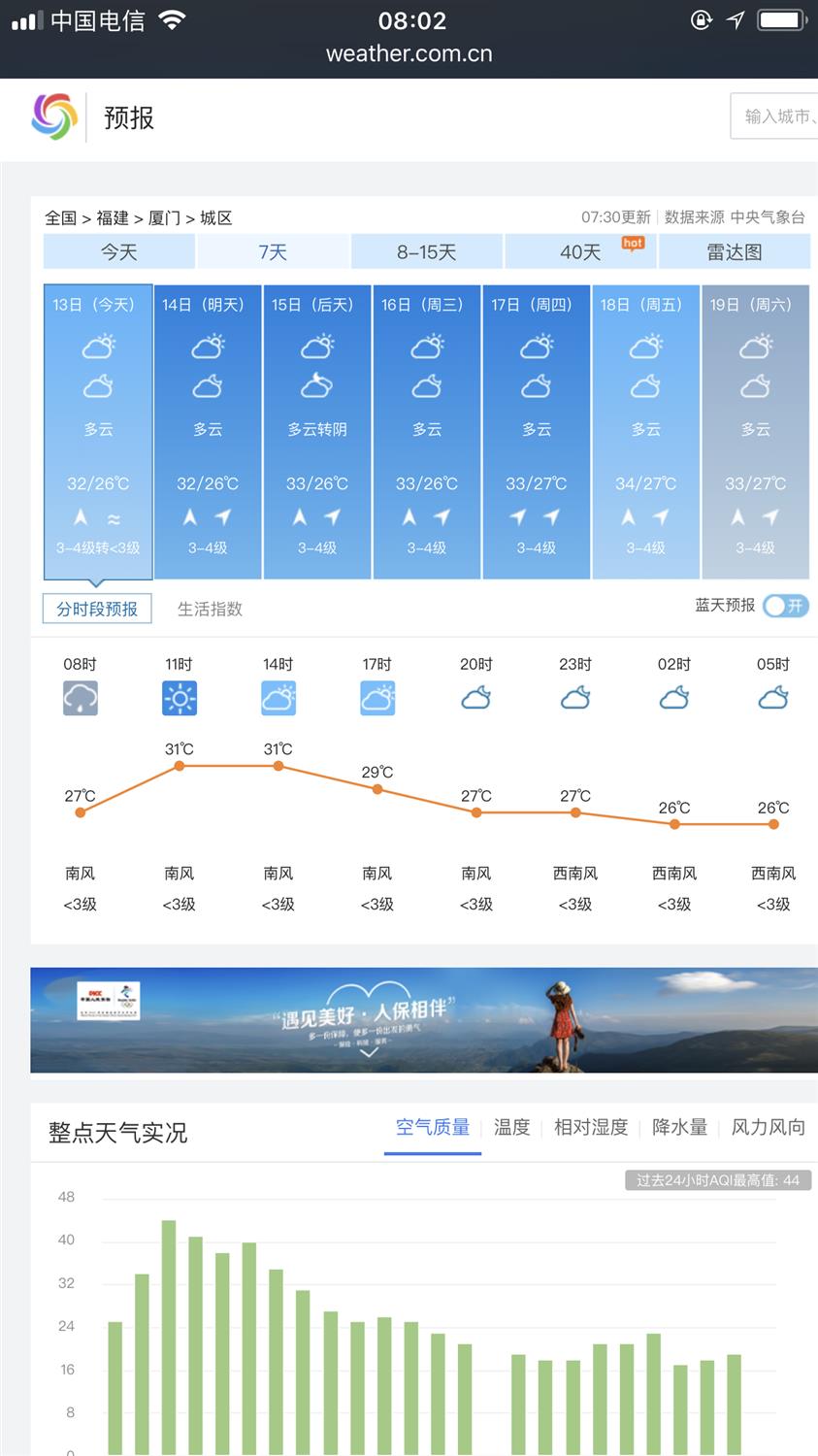Viewport: 818px width, 1456px height.
Task: Switch to the 今天 forecast tab
Action: coord(119,252)
